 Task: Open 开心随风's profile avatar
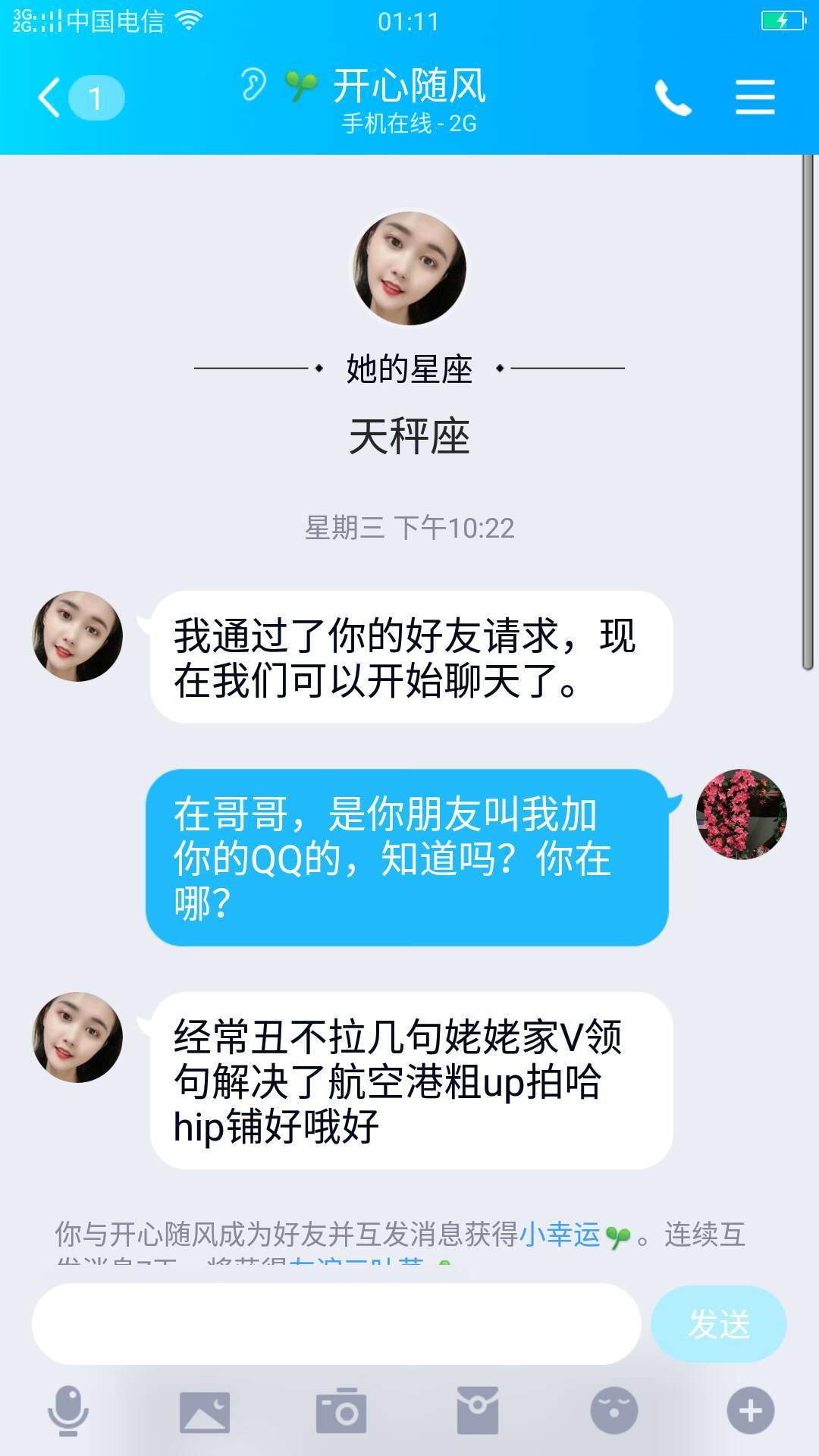pyautogui.click(x=409, y=269)
